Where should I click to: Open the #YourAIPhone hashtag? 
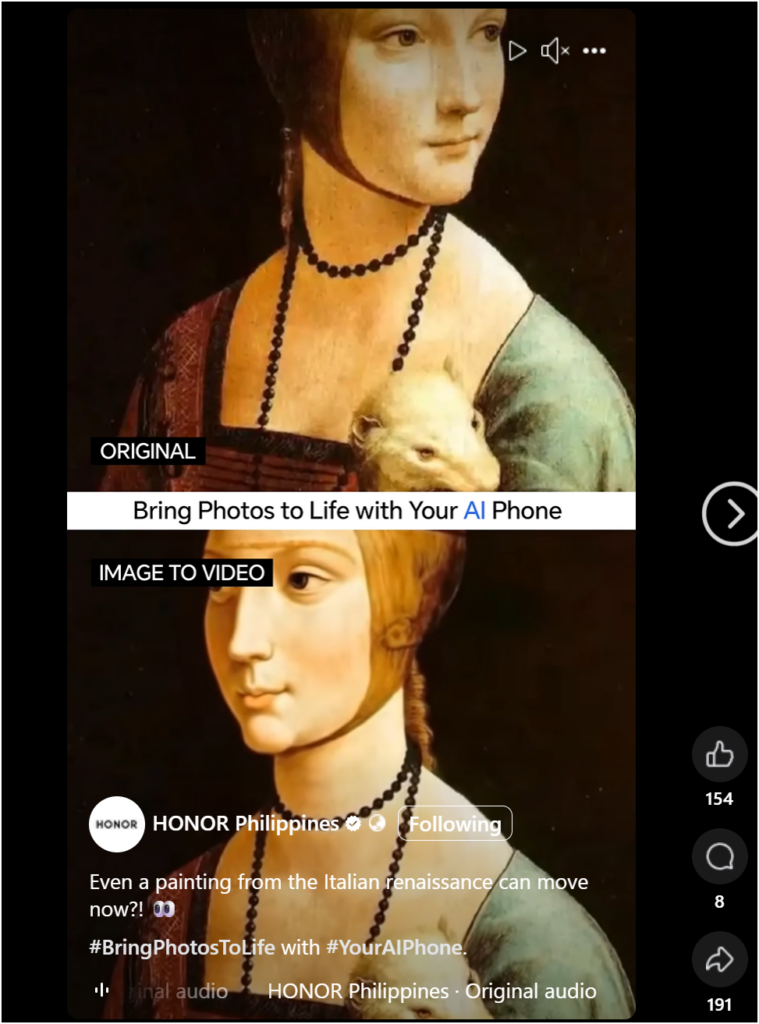point(393,947)
